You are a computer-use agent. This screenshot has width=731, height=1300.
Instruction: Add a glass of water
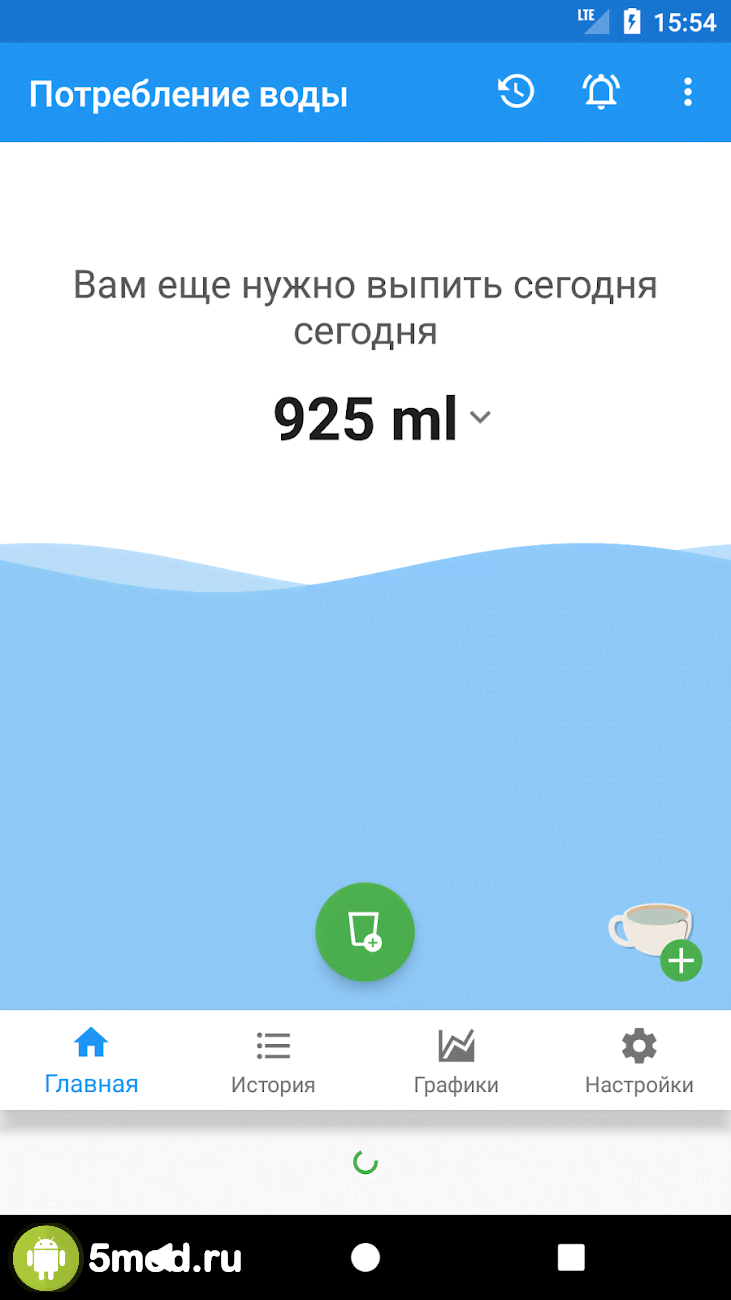coord(365,932)
